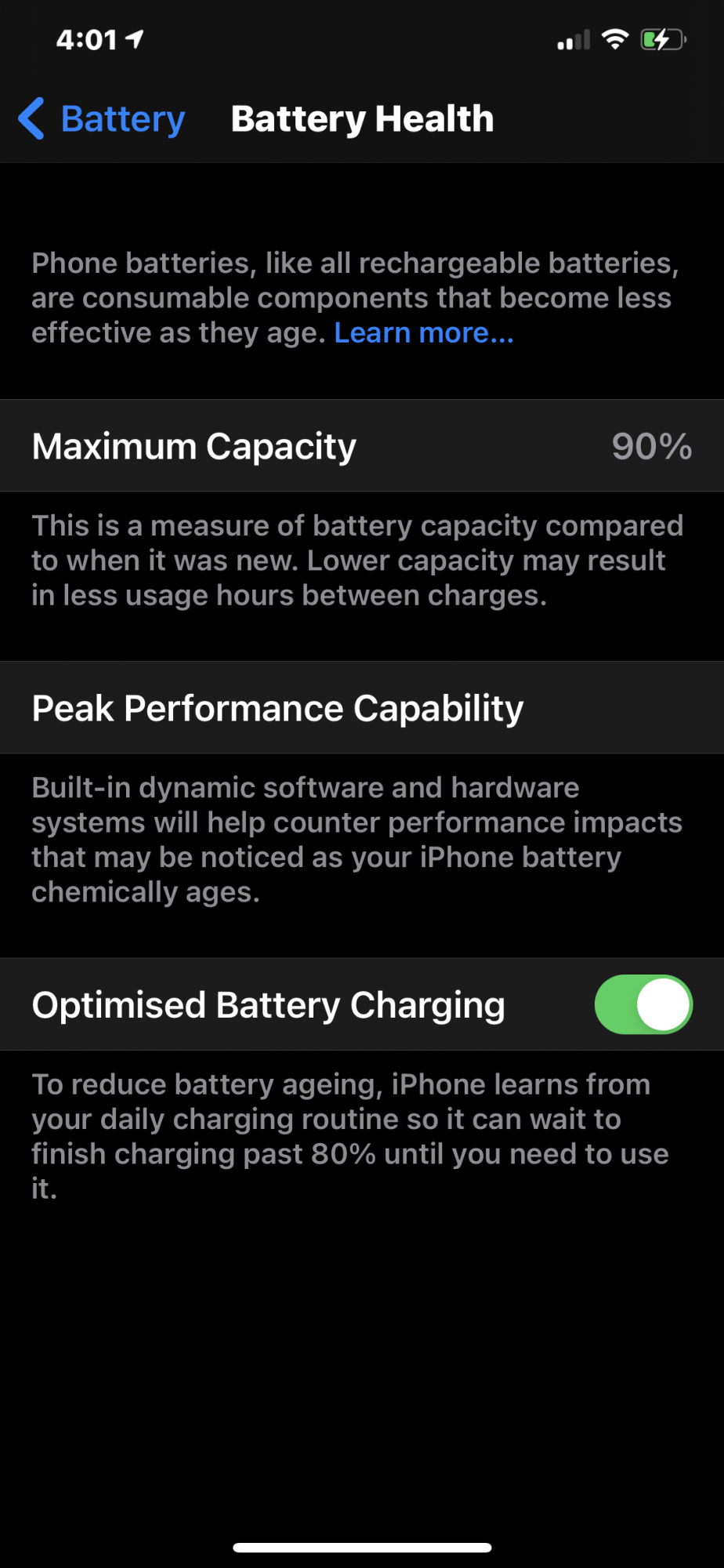
Task: Go back to Battery settings
Action: coord(102,119)
